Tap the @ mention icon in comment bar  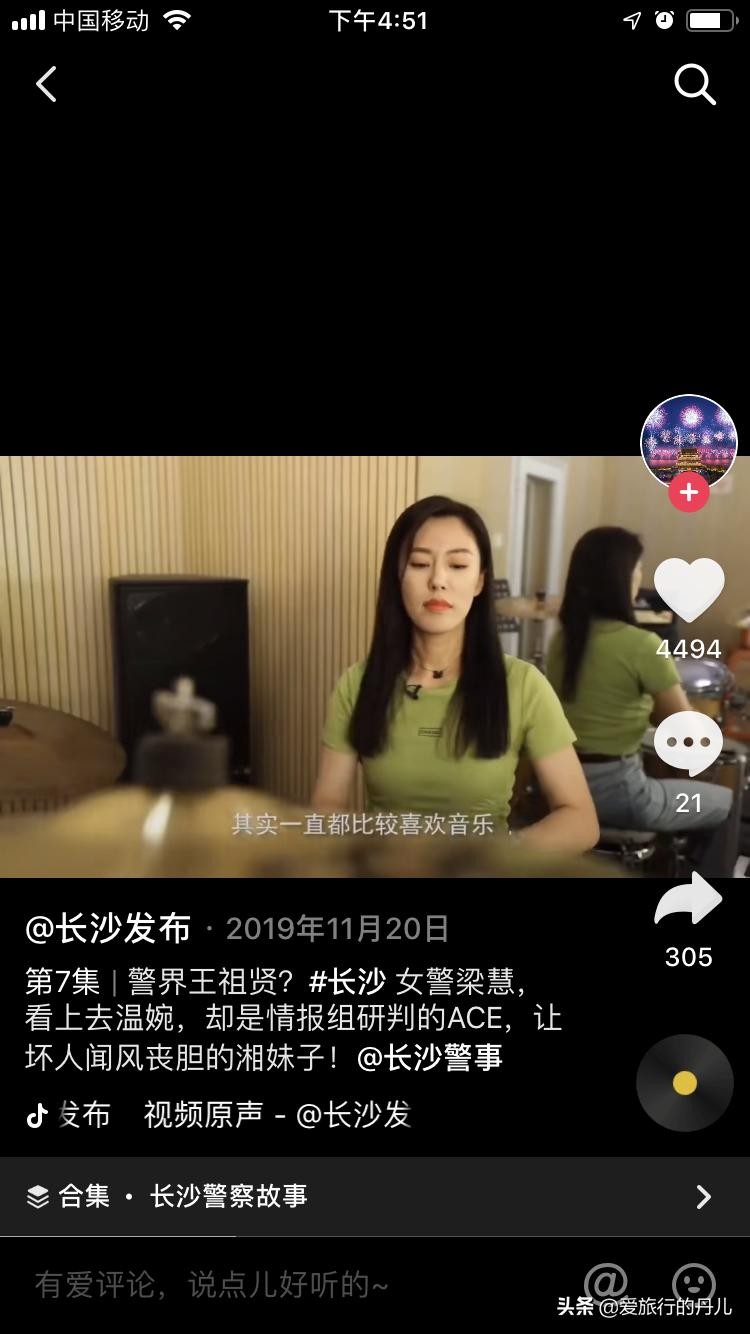(x=606, y=1283)
